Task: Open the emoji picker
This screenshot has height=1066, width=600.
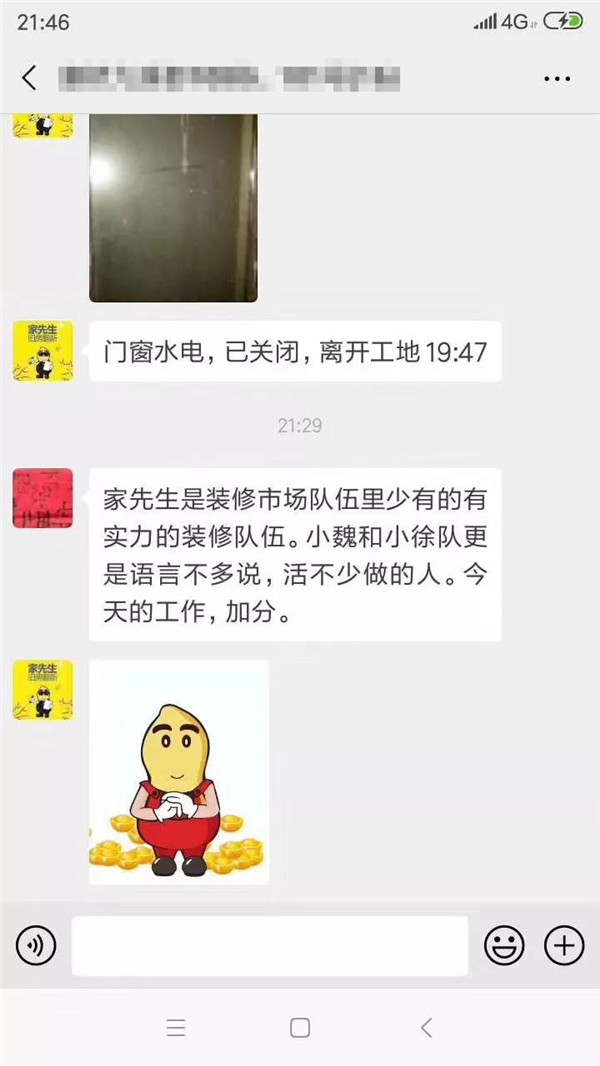Action: point(504,944)
